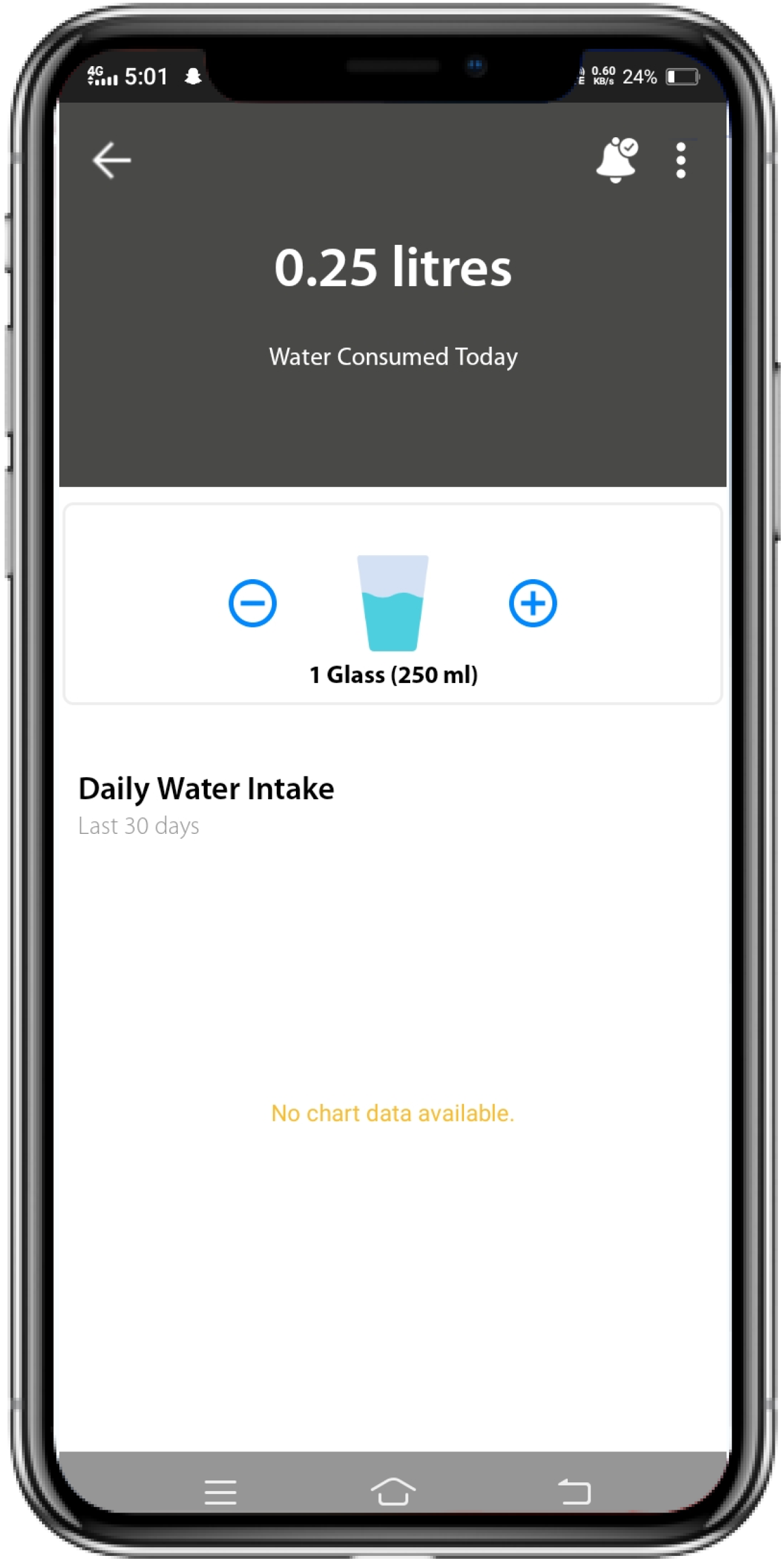Remove one glass with the minus button

tap(253, 603)
